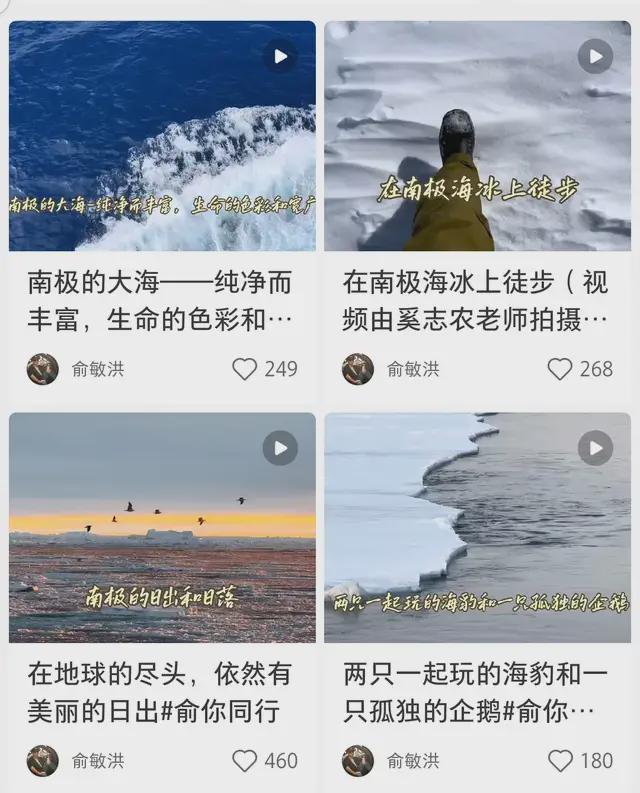
Task: Open the 在地球的尽头 sunrise video card
Action: pos(162,527)
